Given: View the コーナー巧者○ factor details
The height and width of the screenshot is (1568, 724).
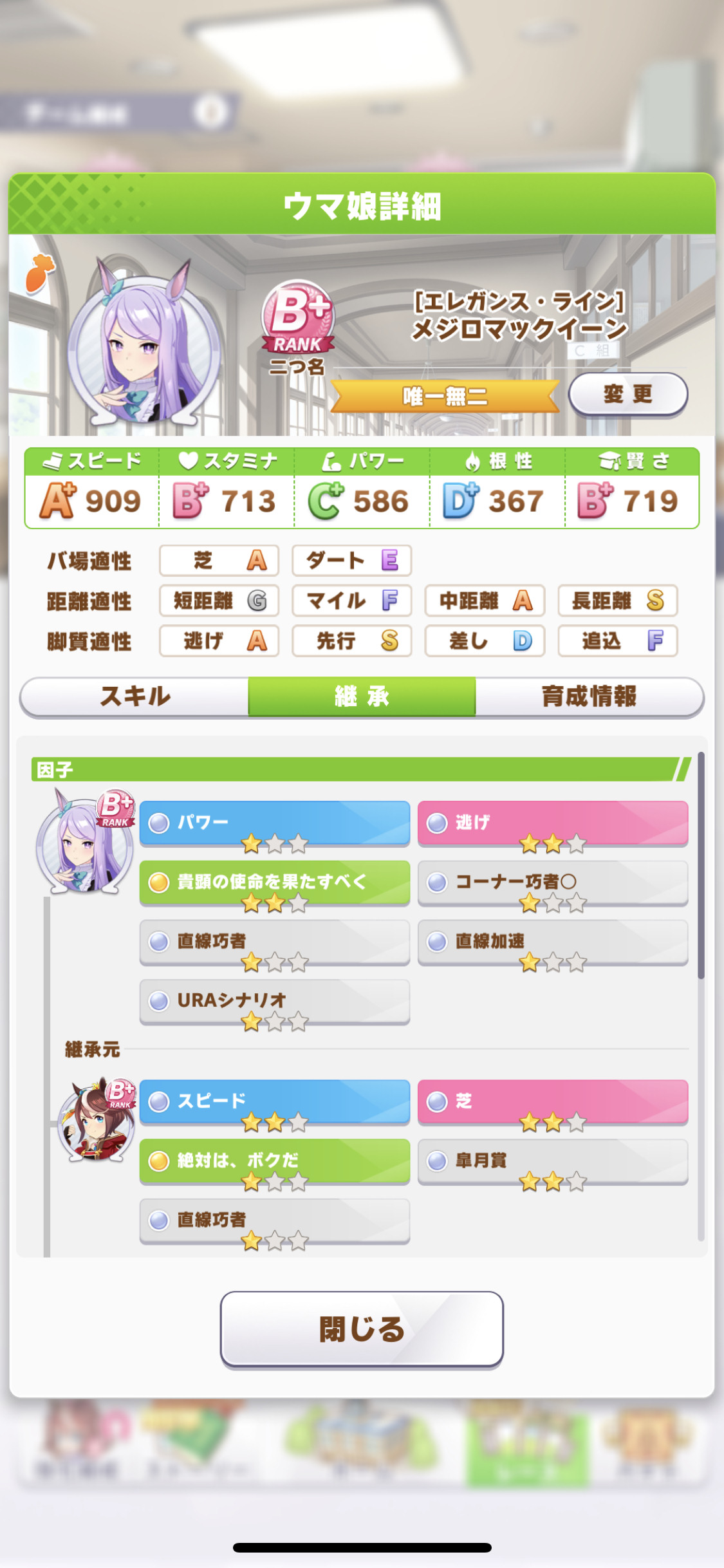Looking at the screenshot, I should click(x=553, y=882).
